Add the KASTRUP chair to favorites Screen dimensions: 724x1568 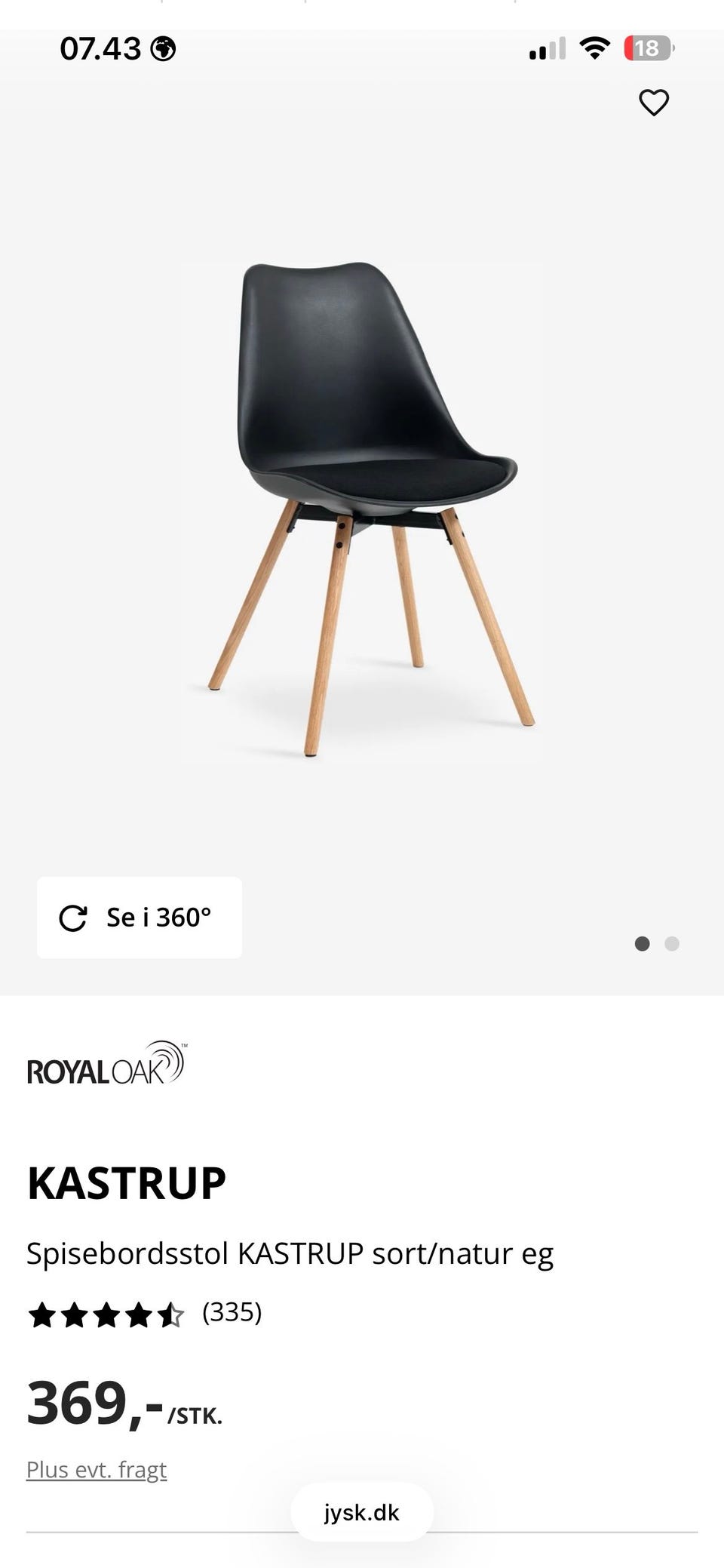pyautogui.click(x=654, y=103)
